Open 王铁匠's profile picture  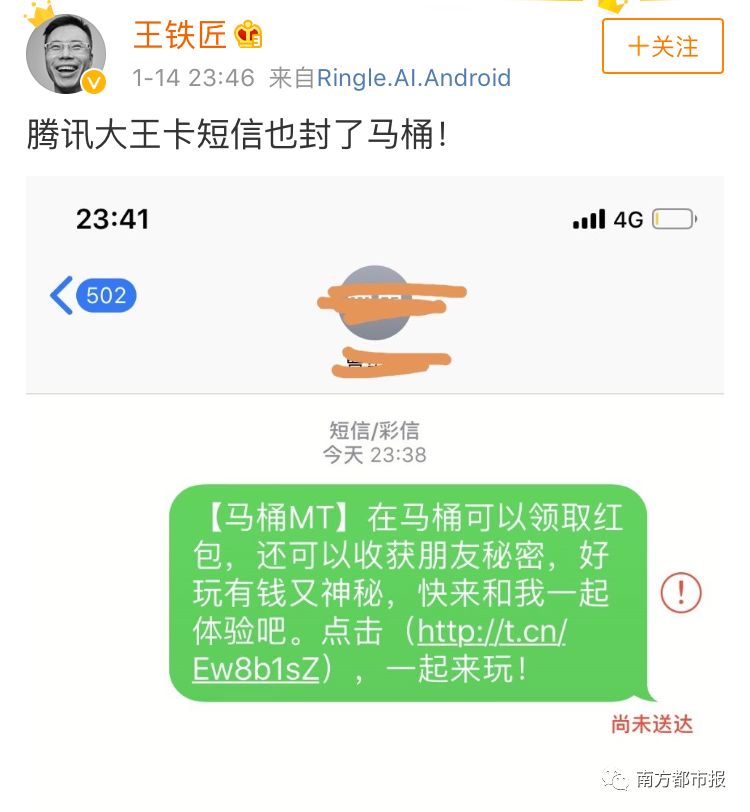click(x=65, y=54)
